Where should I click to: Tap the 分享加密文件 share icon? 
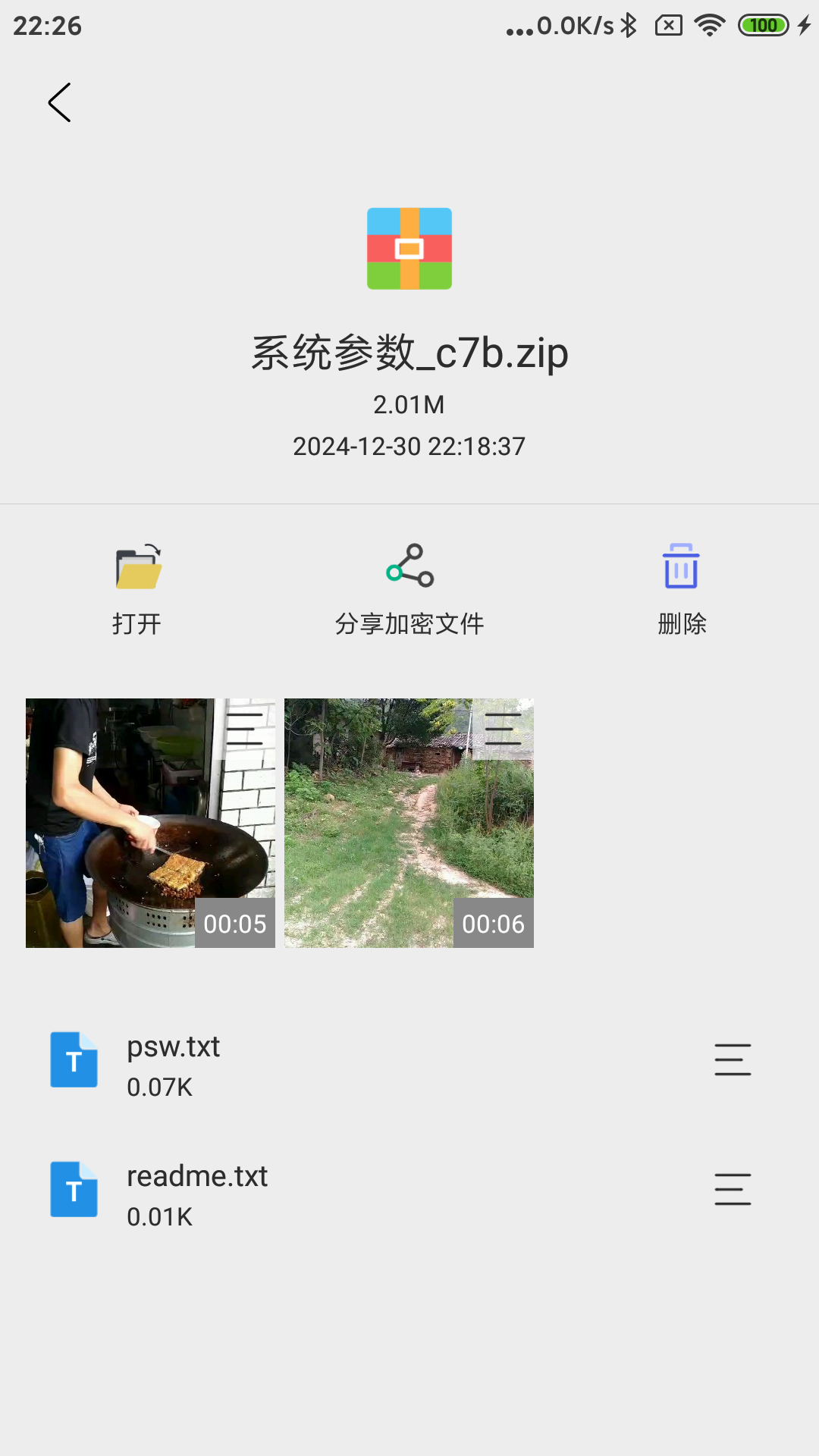coord(409,566)
